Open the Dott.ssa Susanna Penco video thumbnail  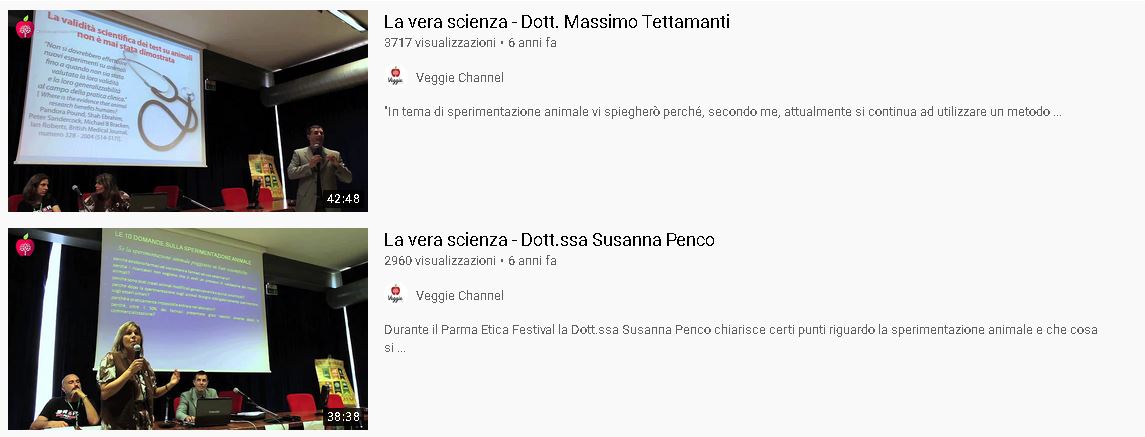pos(188,329)
